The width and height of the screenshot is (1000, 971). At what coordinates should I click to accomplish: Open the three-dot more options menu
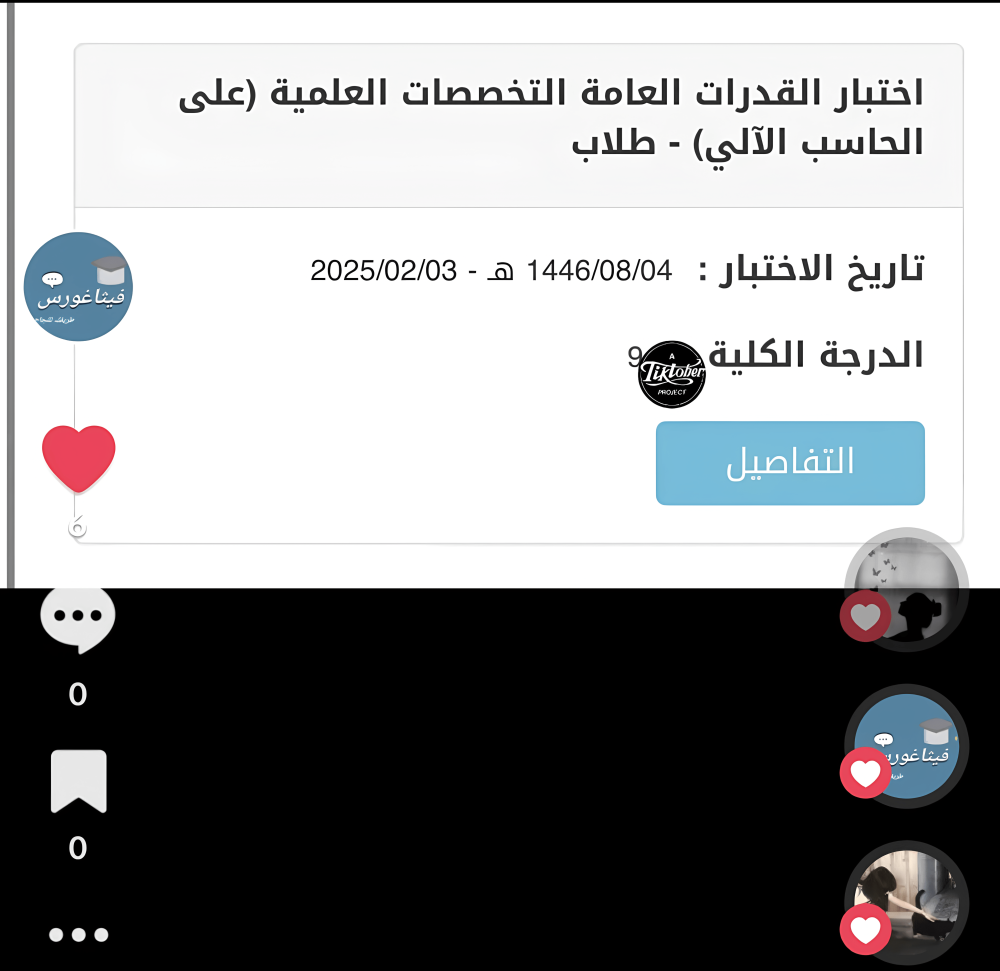[78, 935]
